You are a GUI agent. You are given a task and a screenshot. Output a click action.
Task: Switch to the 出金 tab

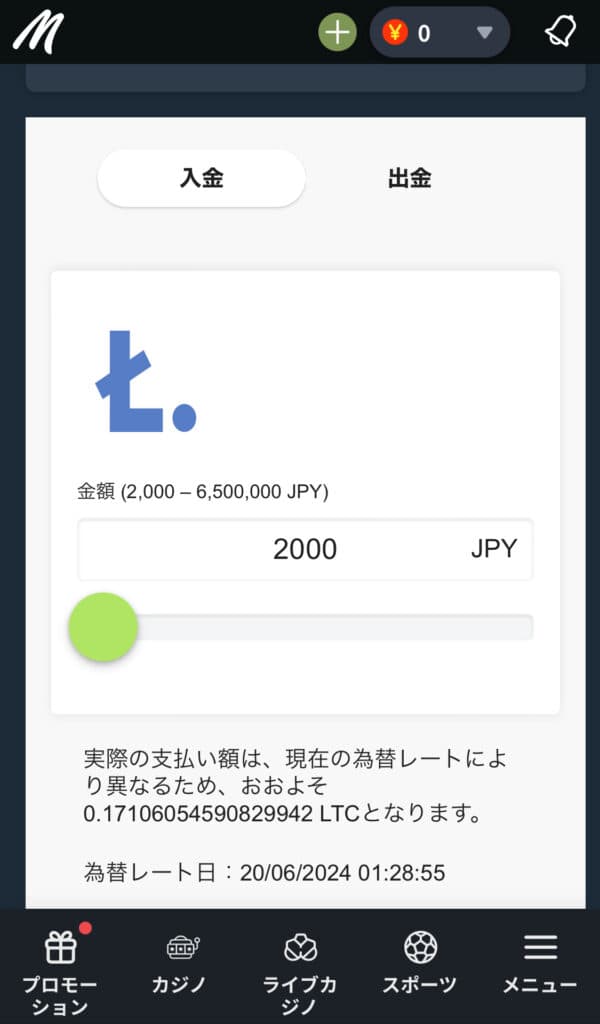pyautogui.click(x=409, y=178)
